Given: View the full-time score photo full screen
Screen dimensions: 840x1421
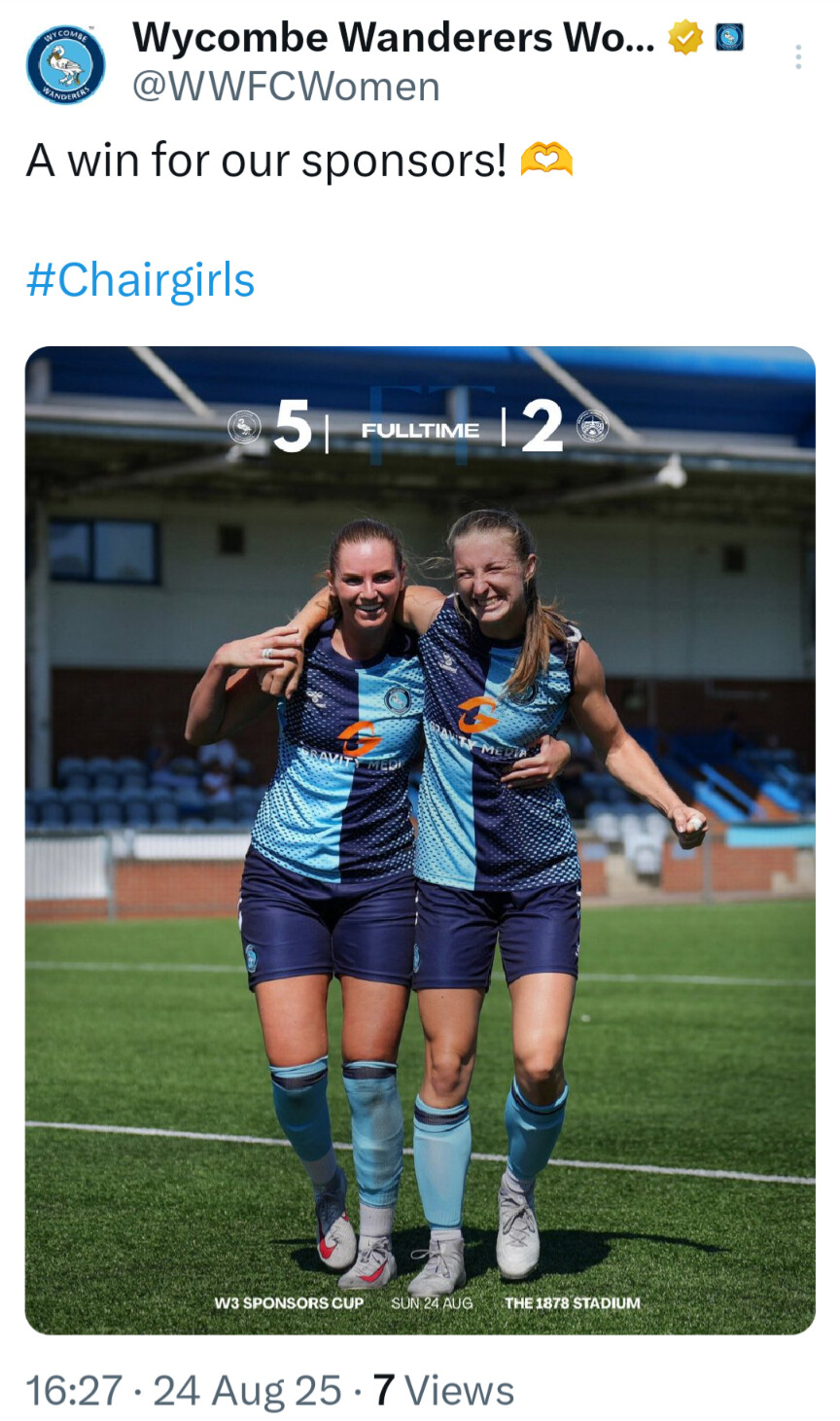Looking at the screenshot, I should [420, 839].
